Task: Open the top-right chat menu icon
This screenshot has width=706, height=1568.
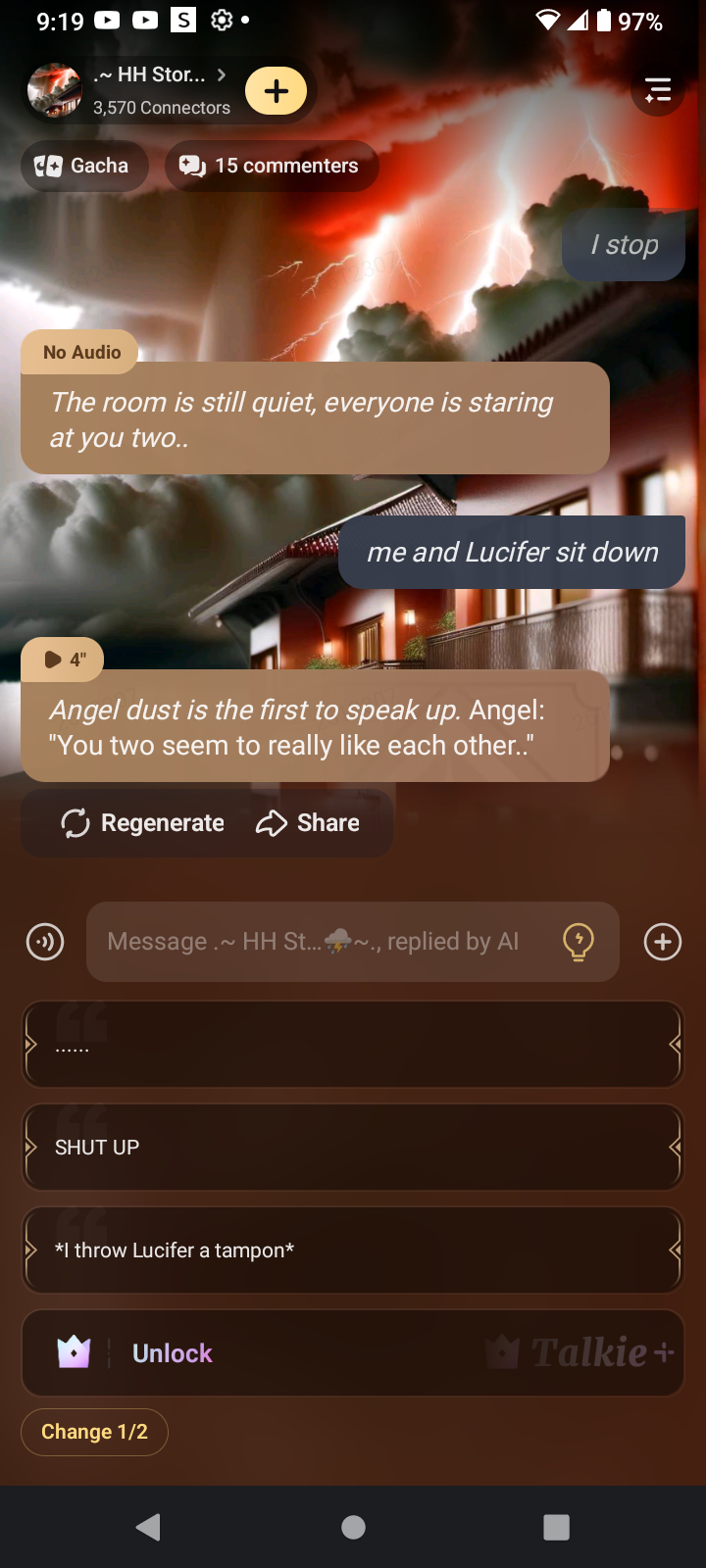Action: 658,90
